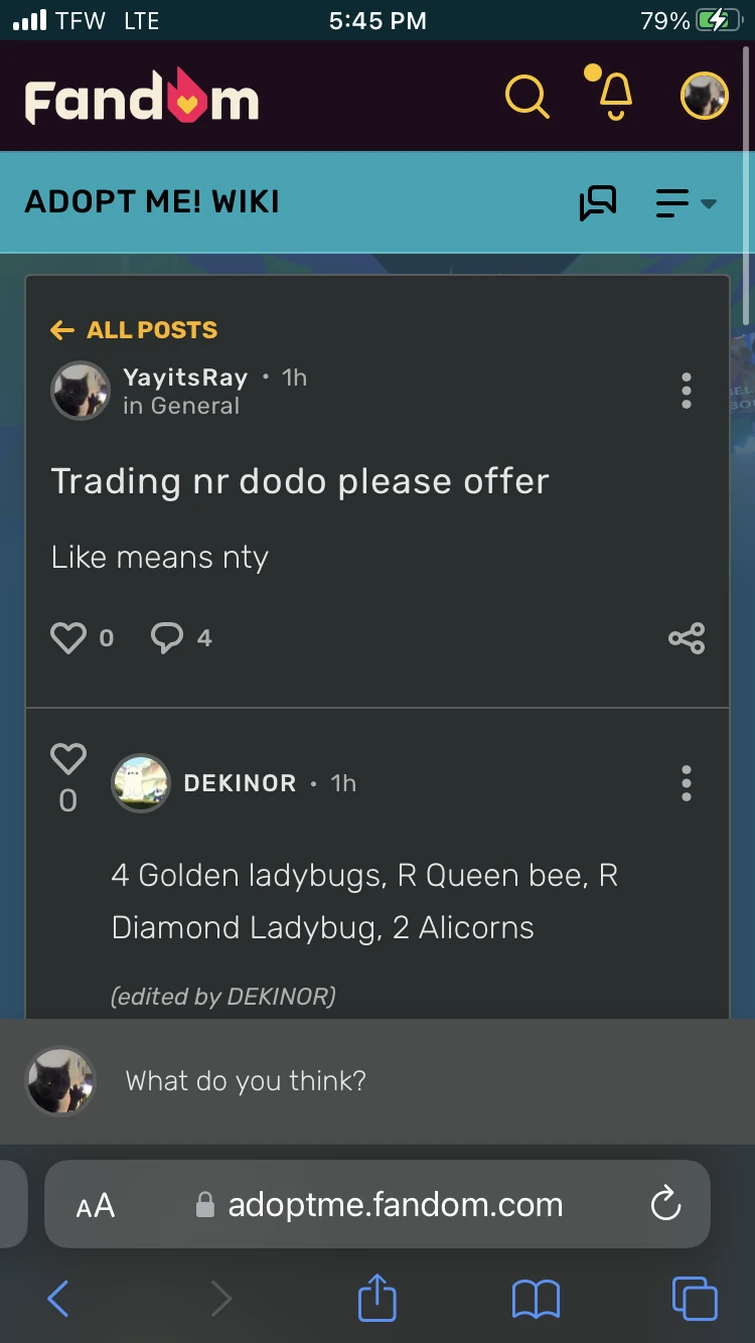Share YayitsRay's post
This screenshot has width=755, height=1343.
point(686,638)
